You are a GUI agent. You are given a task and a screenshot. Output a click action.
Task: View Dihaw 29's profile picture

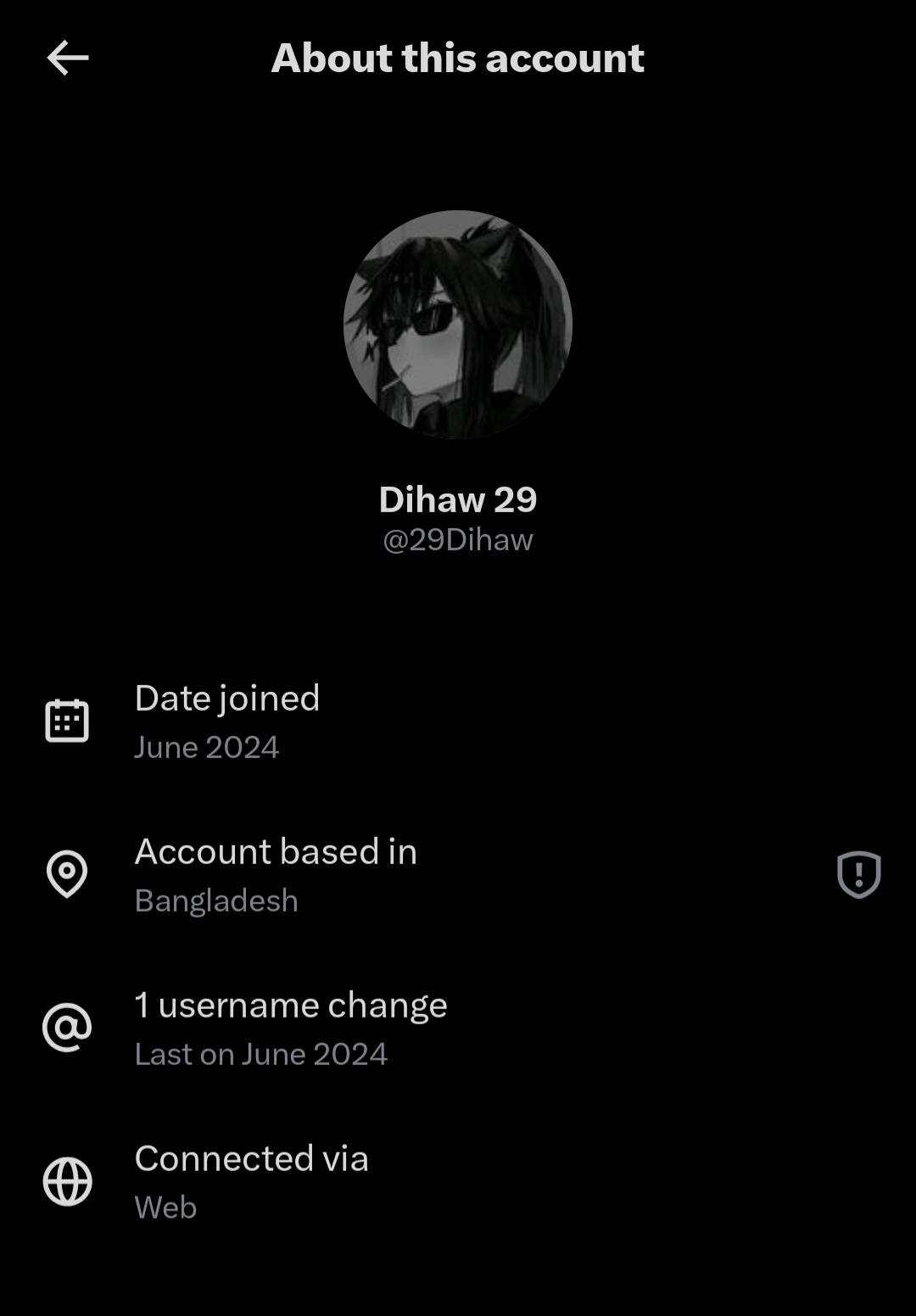[458, 325]
